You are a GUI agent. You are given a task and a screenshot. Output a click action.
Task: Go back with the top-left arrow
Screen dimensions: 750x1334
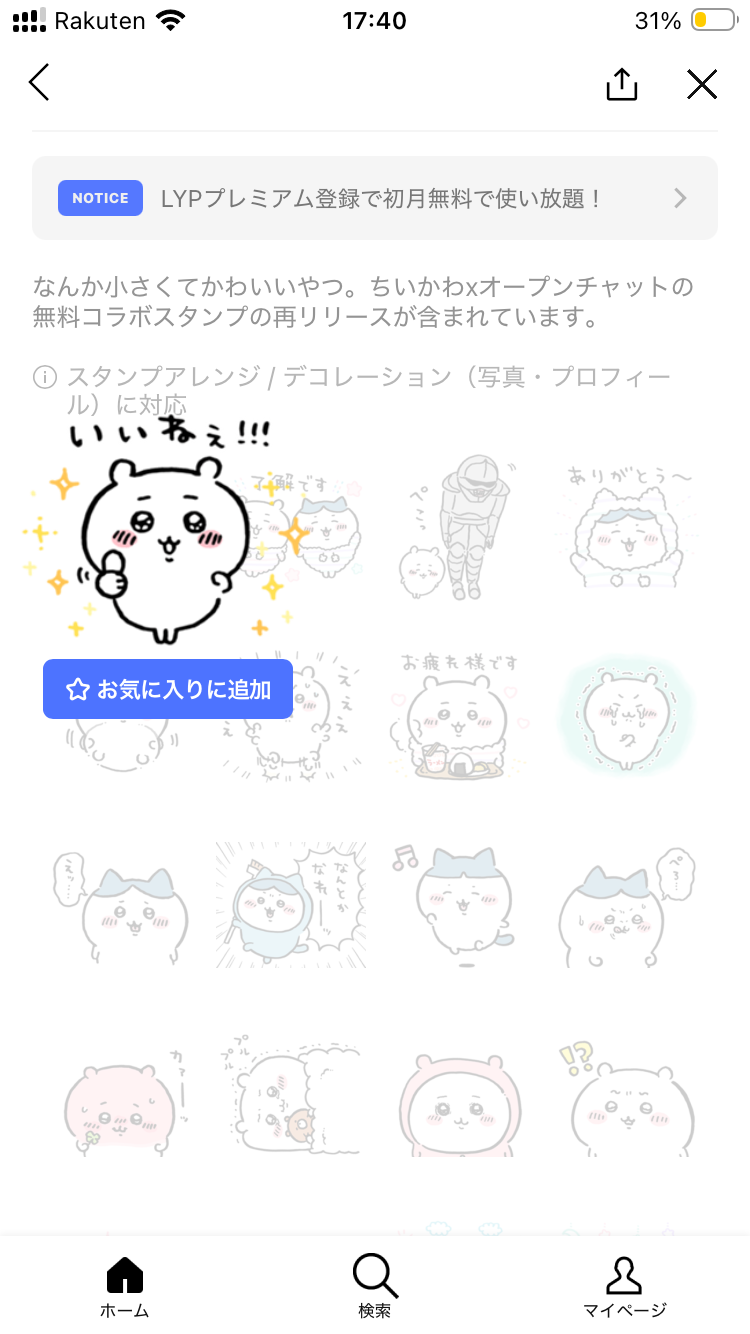pyautogui.click(x=39, y=83)
